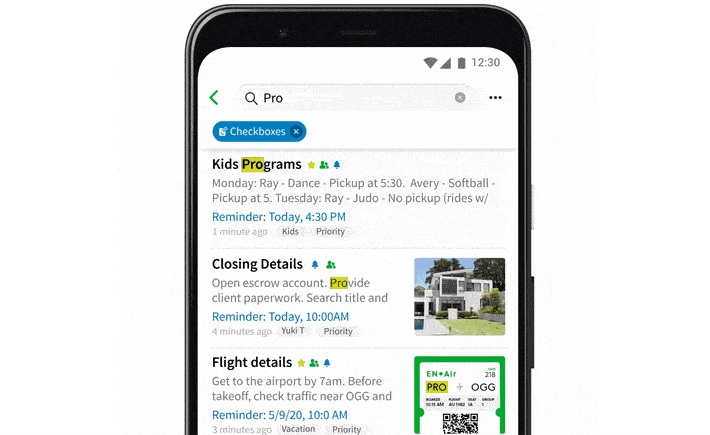The width and height of the screenshot is (710, 435).
Task: Tap reminder Today, 4:30 PM on Kids Programs
Action: click(279, 216)
